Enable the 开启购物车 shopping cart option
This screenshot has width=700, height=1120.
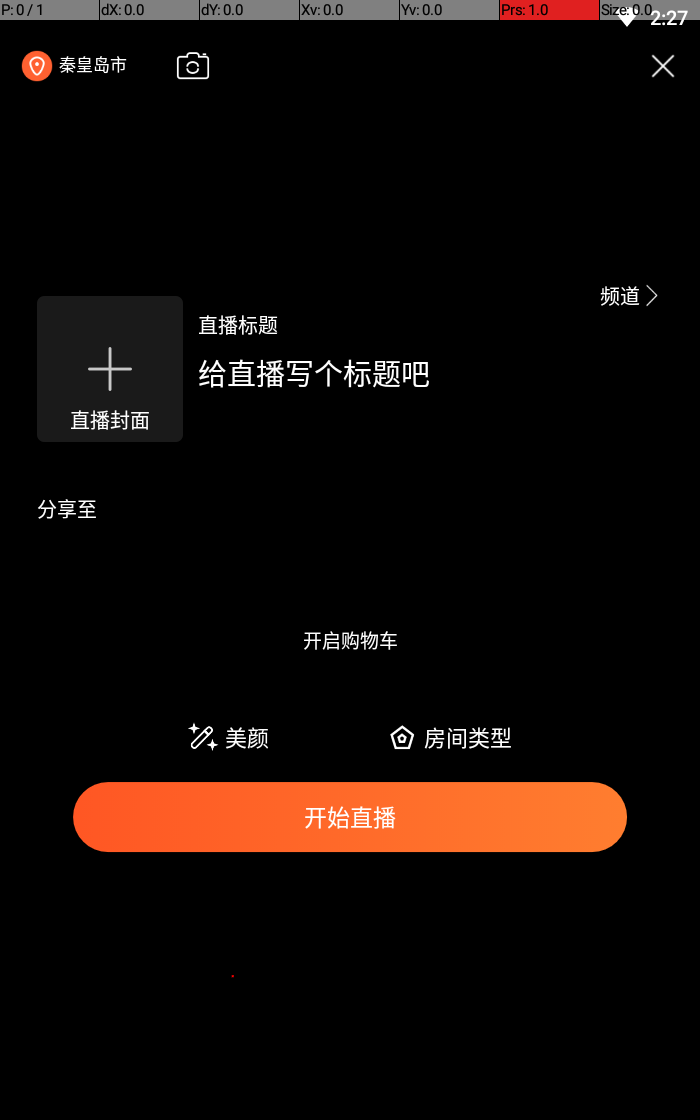pos(350,641)
